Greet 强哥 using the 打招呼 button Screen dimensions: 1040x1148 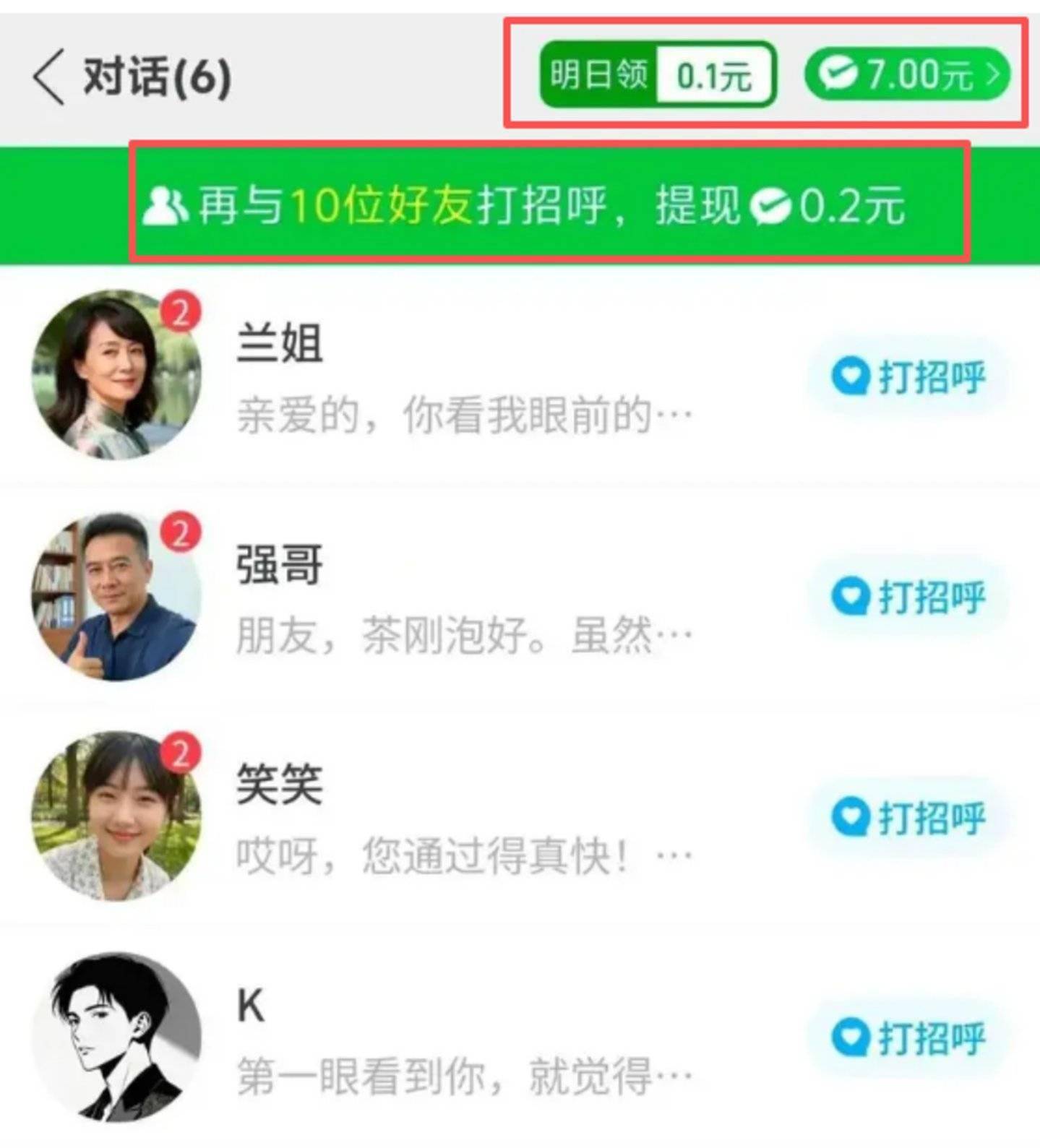pyautogui.click(x=908, y=597)
